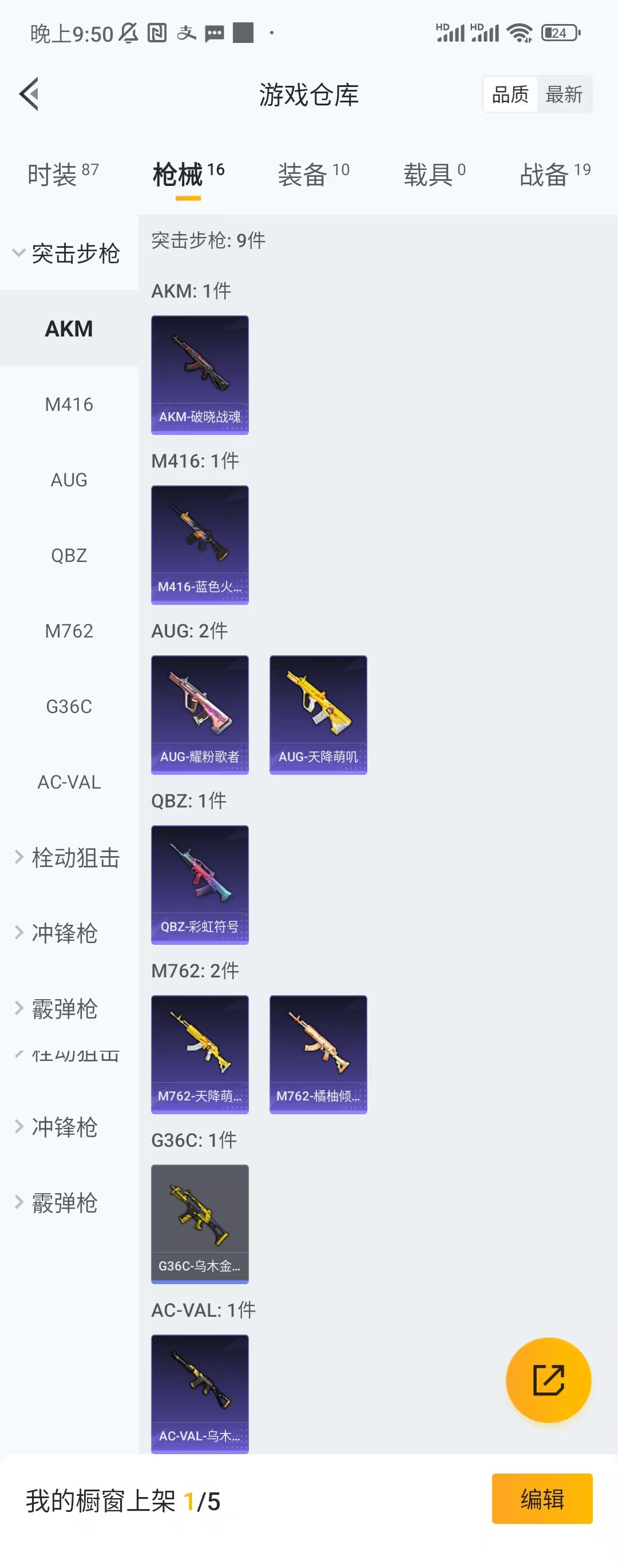The height and width of the screenshot is (1568, 618).
Task: Open the G36C-乌木金 skin card
Action: click(200, 1223)
